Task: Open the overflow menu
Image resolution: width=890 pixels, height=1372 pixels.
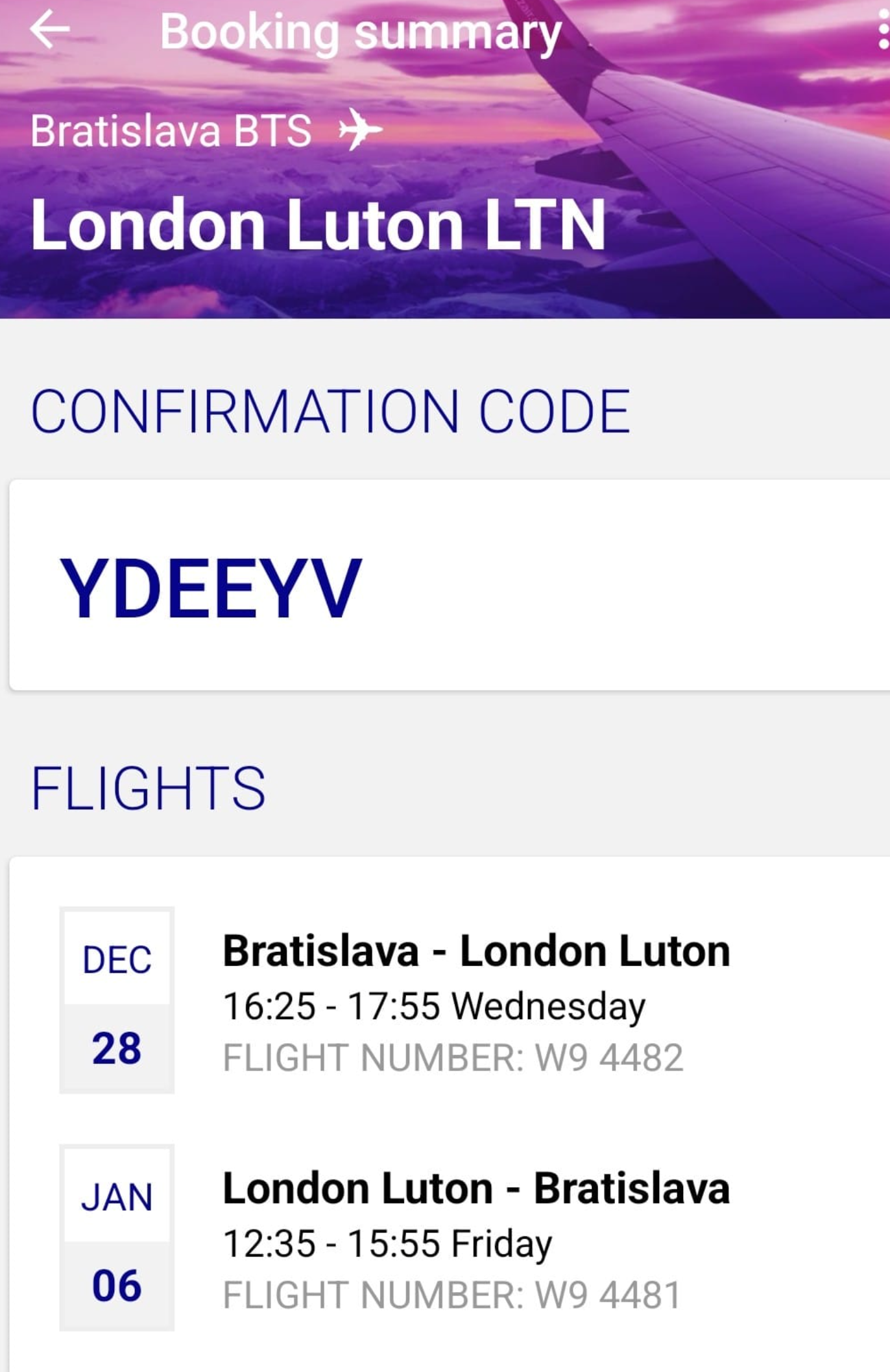Action: tap(881, 32)
